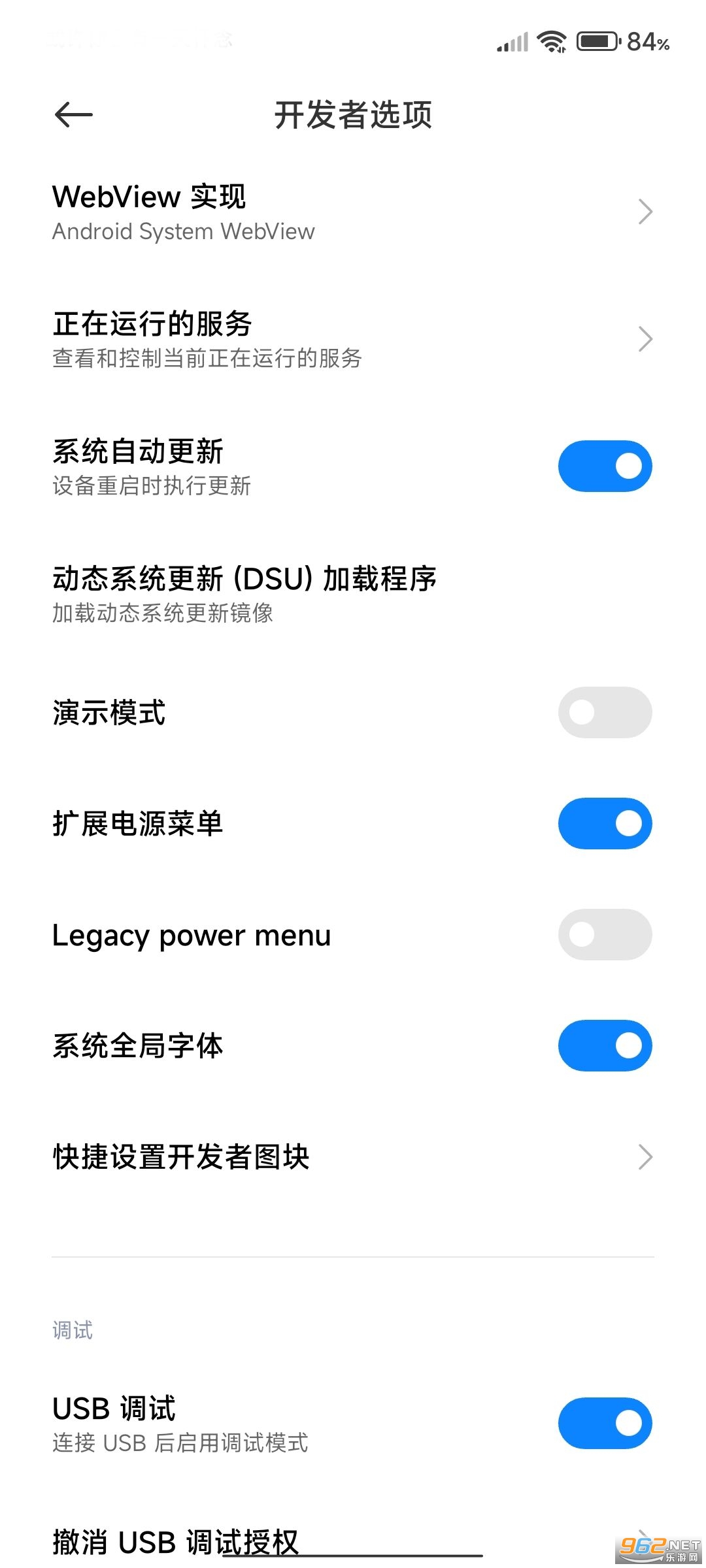The width and height of the screenshot is (706, 1568).
Task: Toggle off 系统全局字体
Action: pyautogui.click(x=605, y=1045)
